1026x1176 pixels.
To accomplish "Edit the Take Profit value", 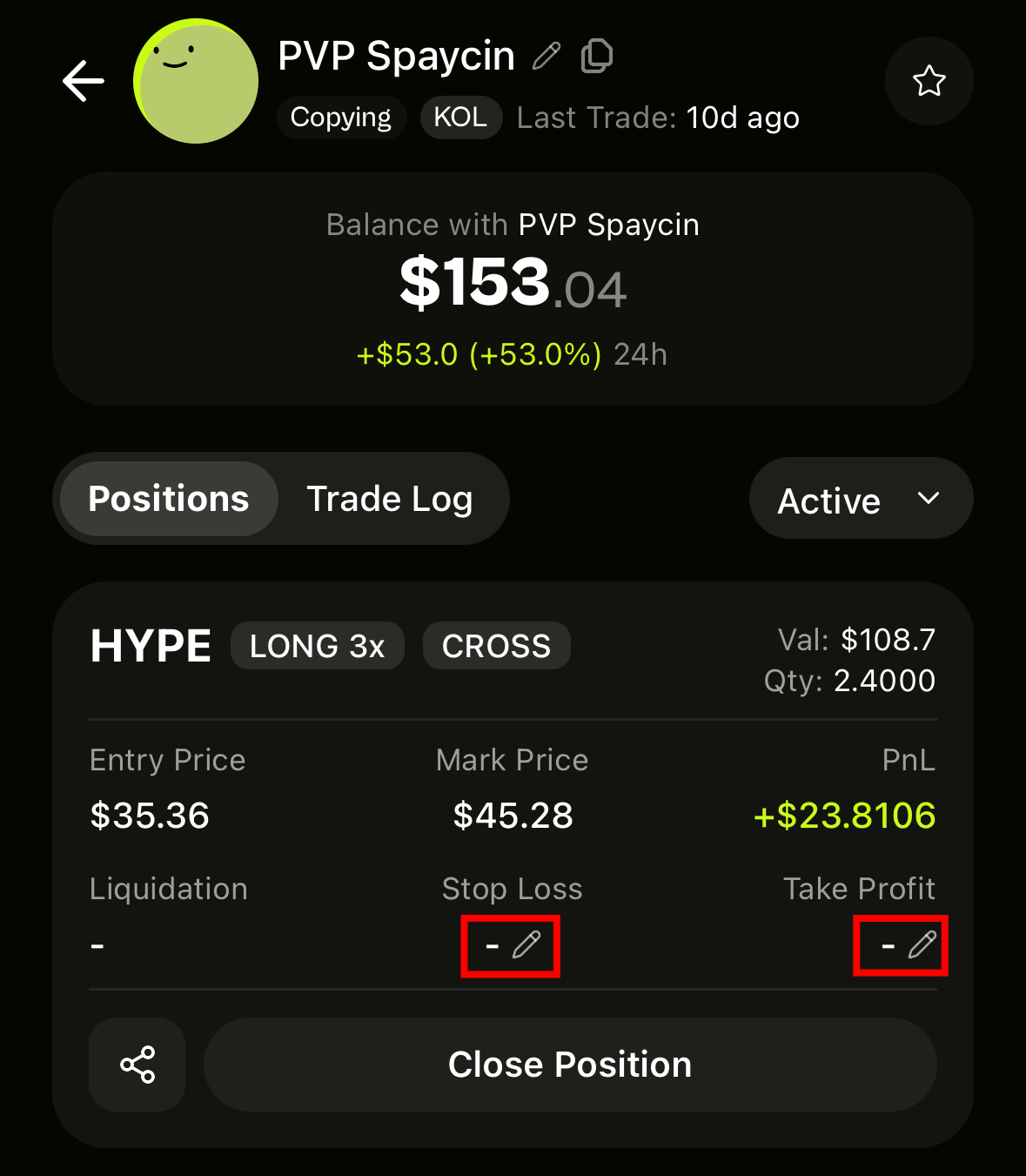I will tap(921, 945).
